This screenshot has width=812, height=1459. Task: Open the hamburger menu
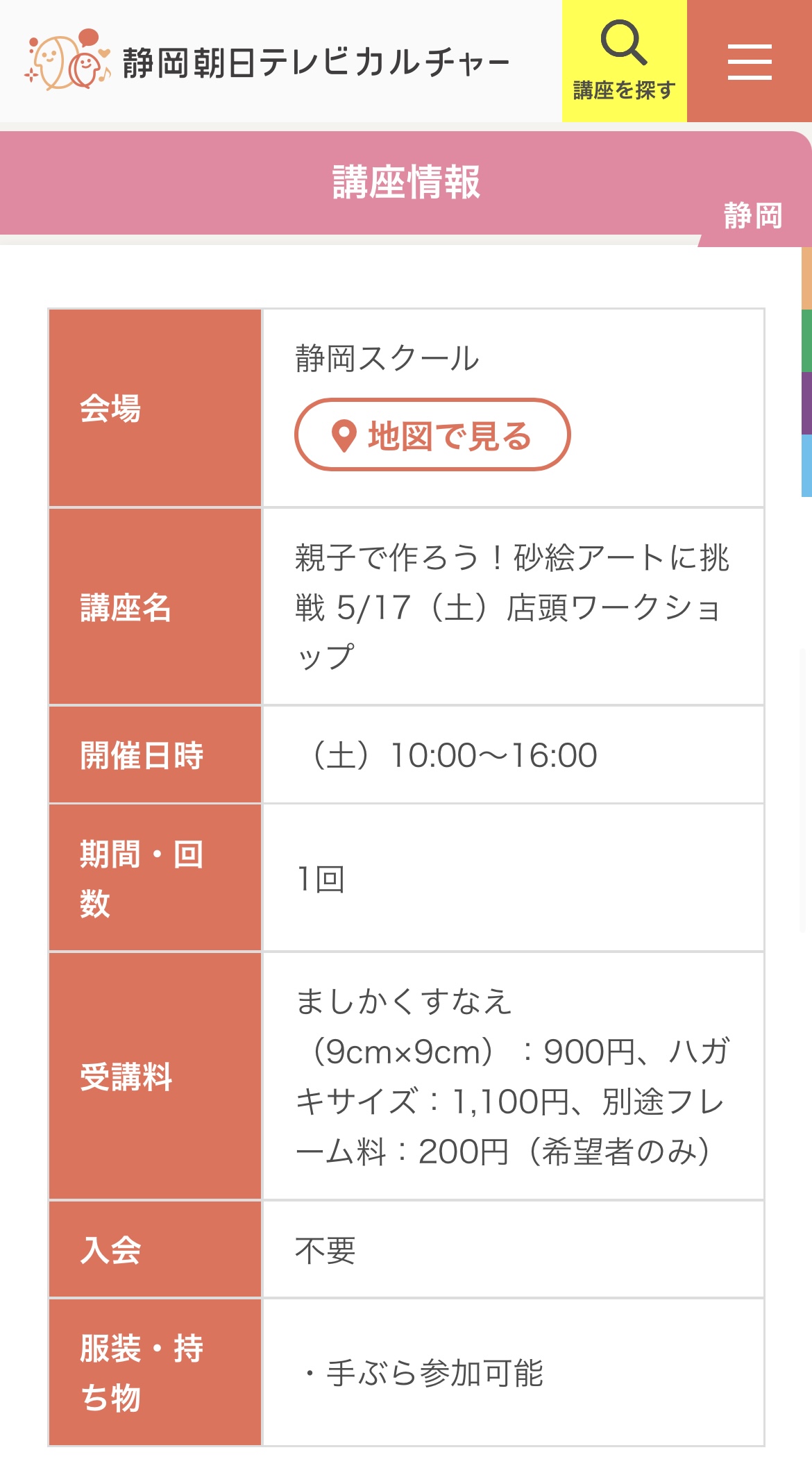(x=750, y=61)
